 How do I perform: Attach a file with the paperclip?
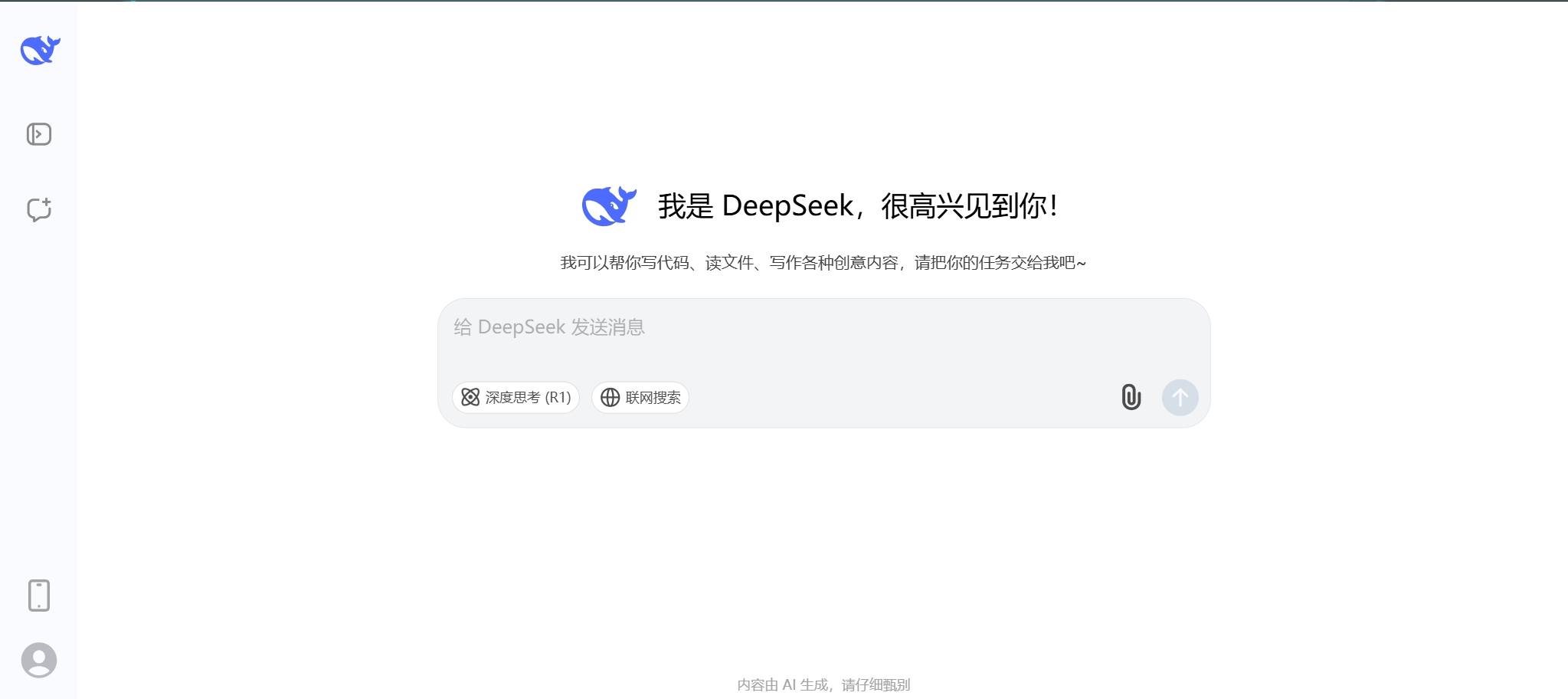click(1131, 397)
